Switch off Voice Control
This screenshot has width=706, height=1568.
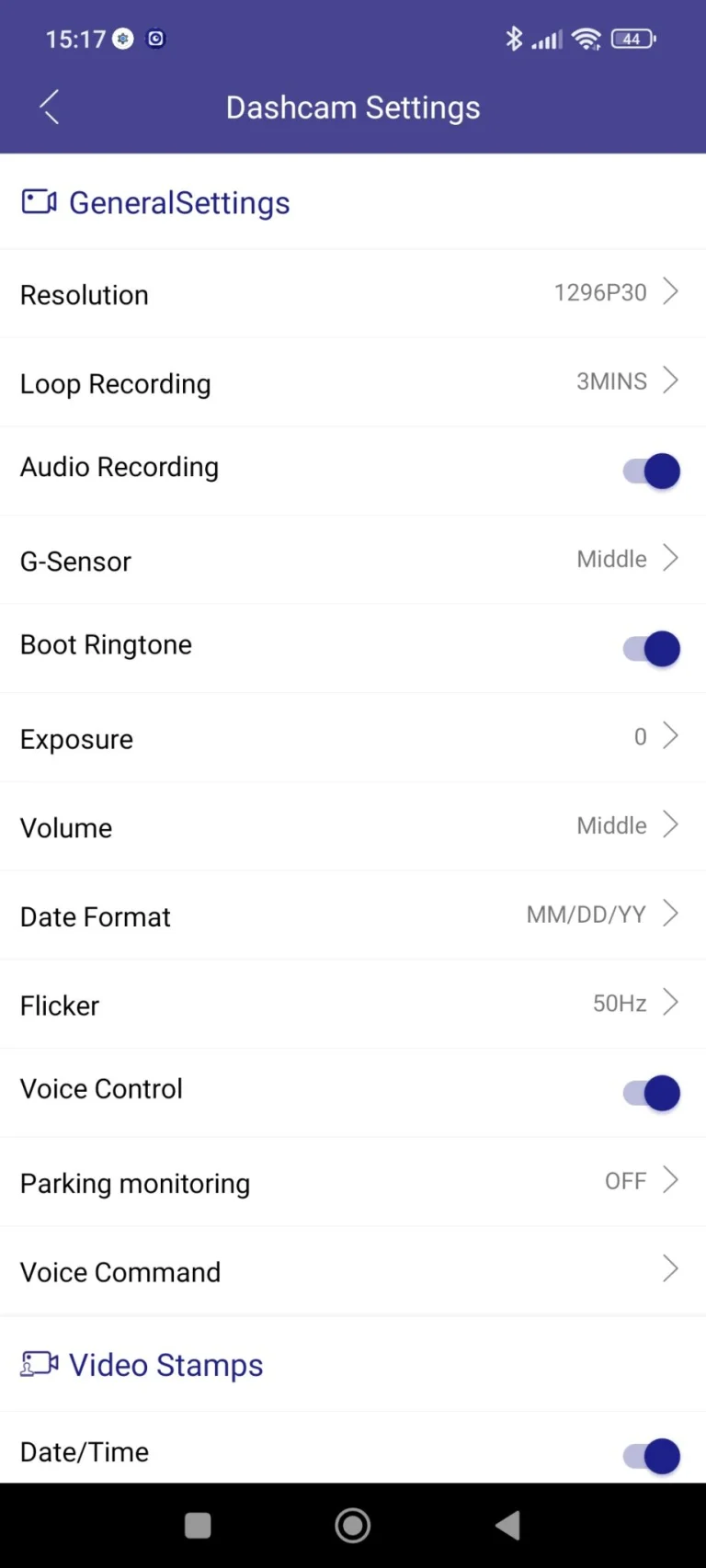click(652, 1093)
